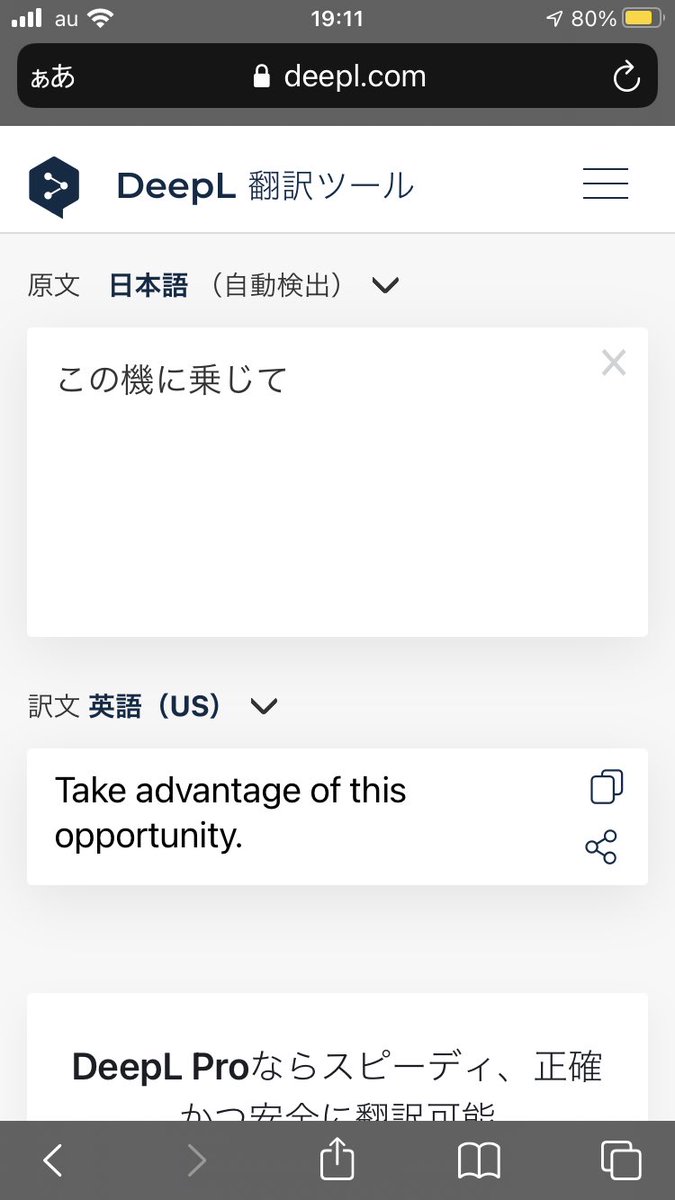
Task: Show all open Safari tabs
Action: (x=620, y=1160)
